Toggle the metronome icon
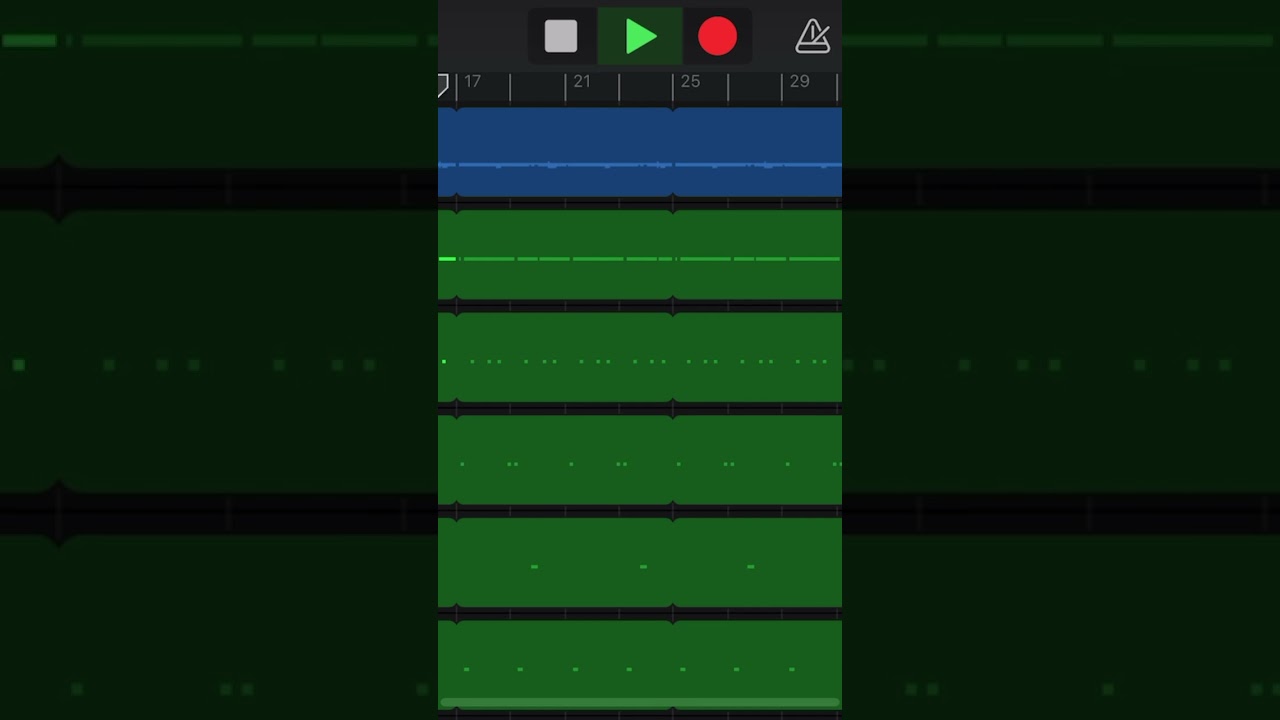The height and width of the screenshot is (720, 1280). [812, 37]
